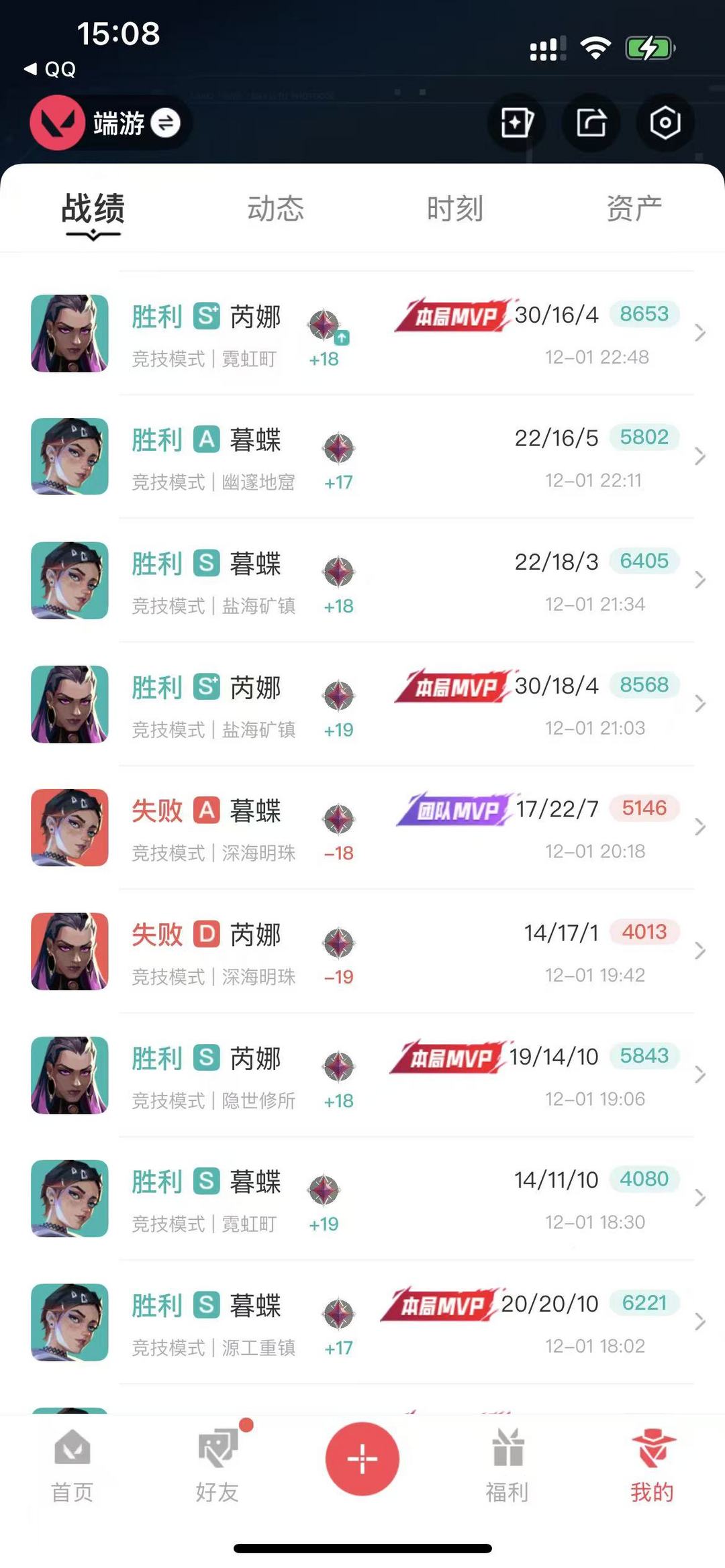Open the settings hexagon icon

click(x=665, y=123)
